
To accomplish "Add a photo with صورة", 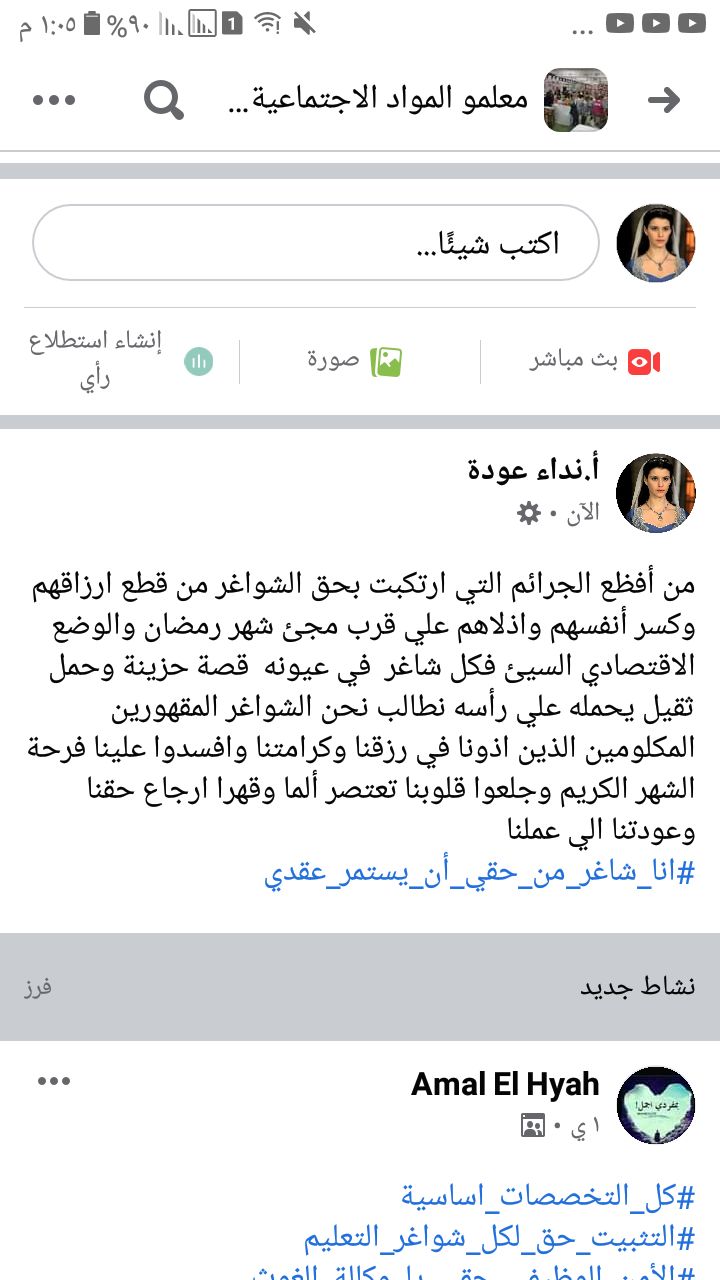I will click(x=355, y=361).
